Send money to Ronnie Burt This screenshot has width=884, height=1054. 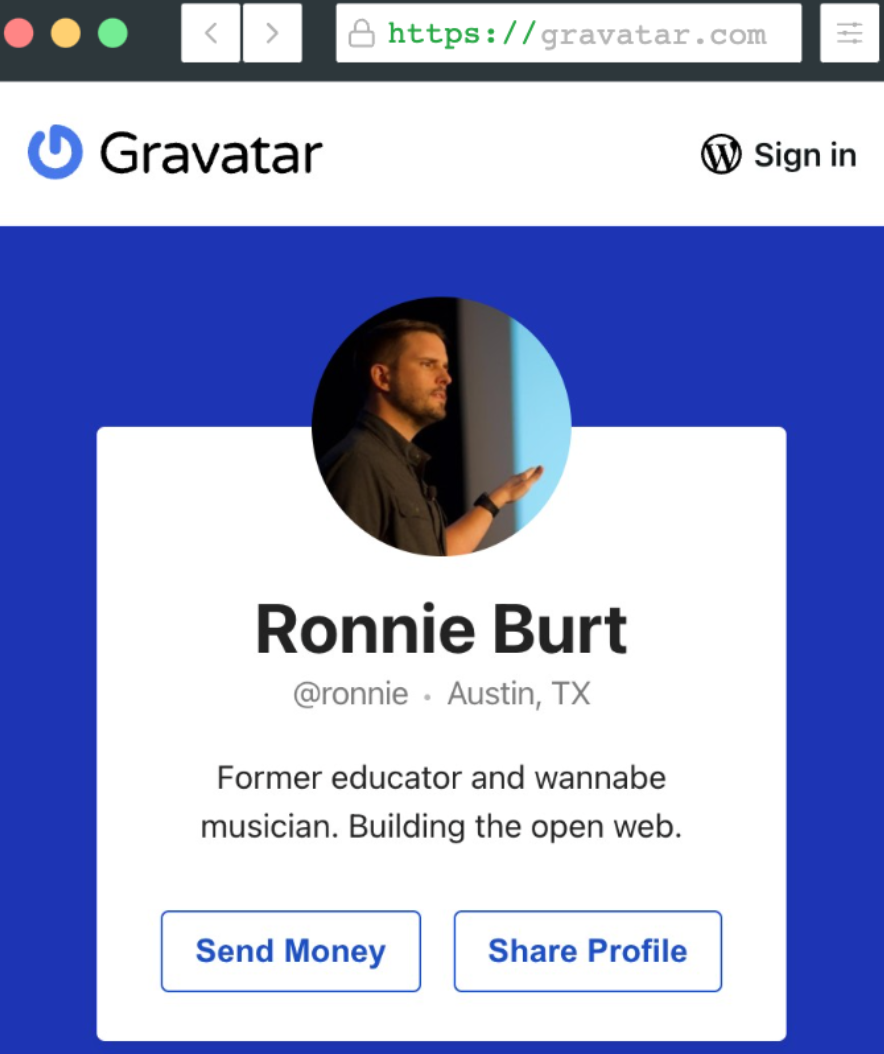coord(290,950)
